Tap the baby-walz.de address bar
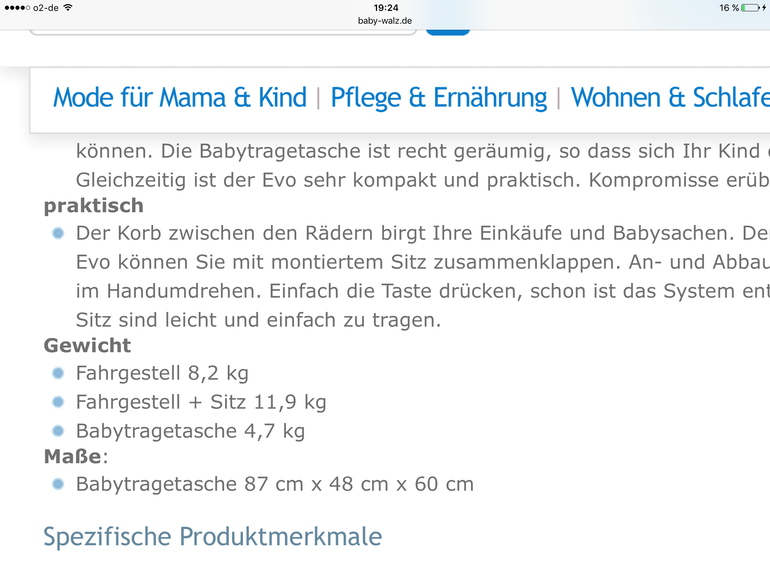This screenshot has height=578, width=770. [385, 20]
